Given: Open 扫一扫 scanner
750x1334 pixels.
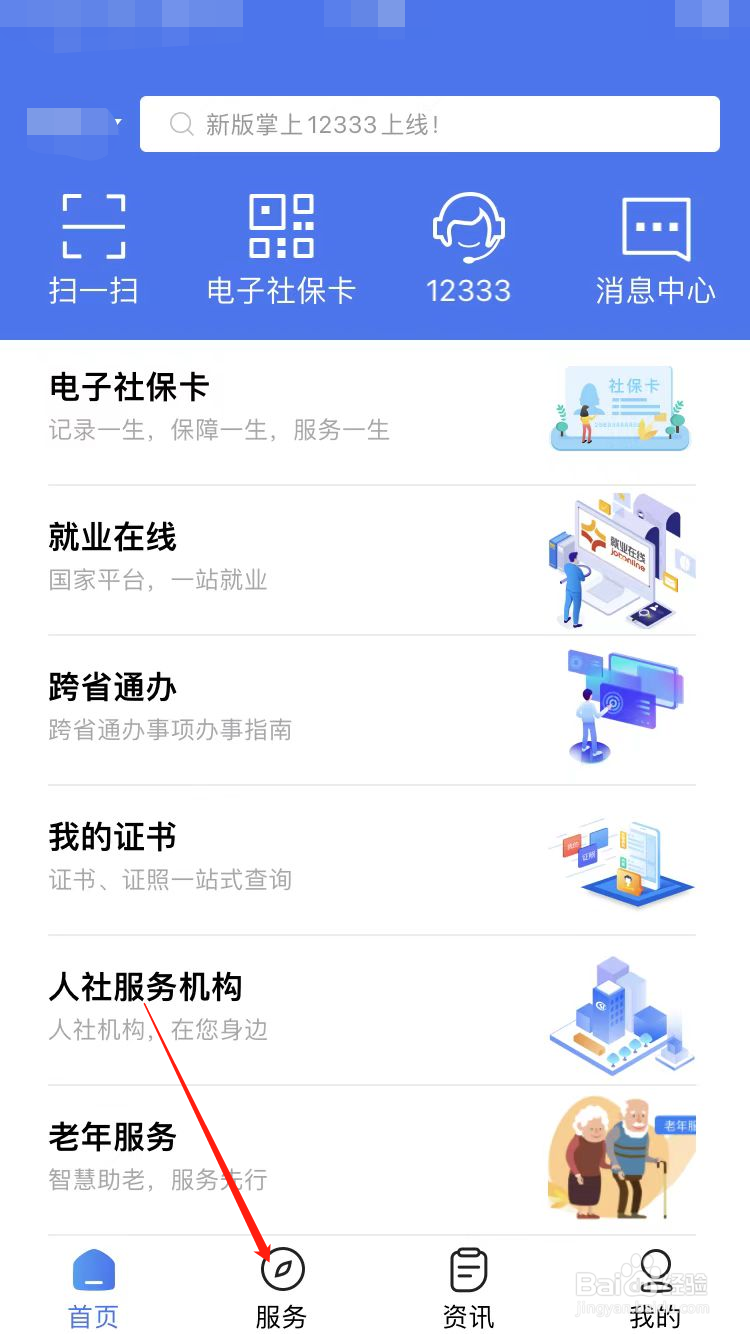Looking at the screenshot, I should click(93, 249).
